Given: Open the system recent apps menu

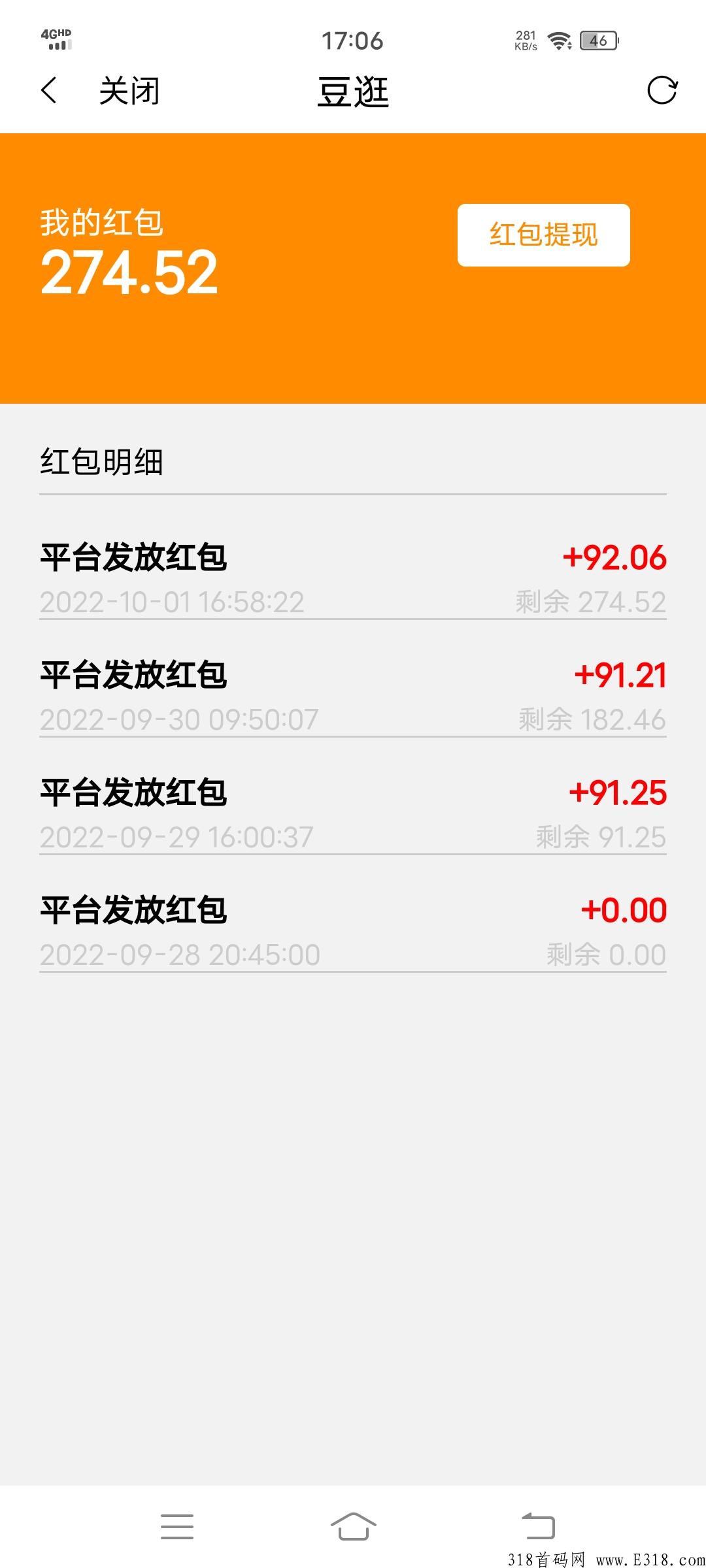Looking at the screenshot, I should tap(177, 1526).
